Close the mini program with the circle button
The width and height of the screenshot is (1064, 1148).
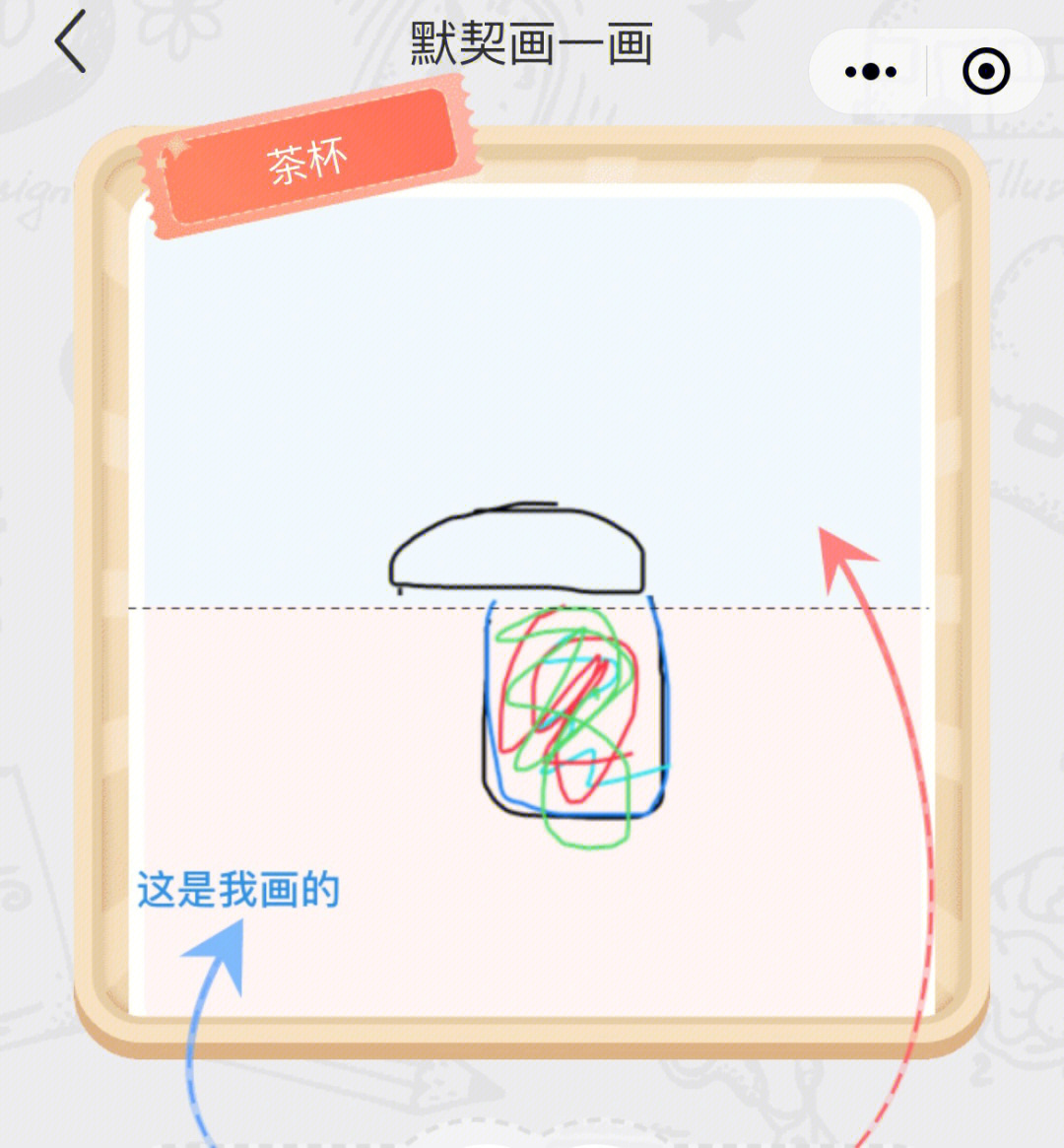(x=986, y=72)
